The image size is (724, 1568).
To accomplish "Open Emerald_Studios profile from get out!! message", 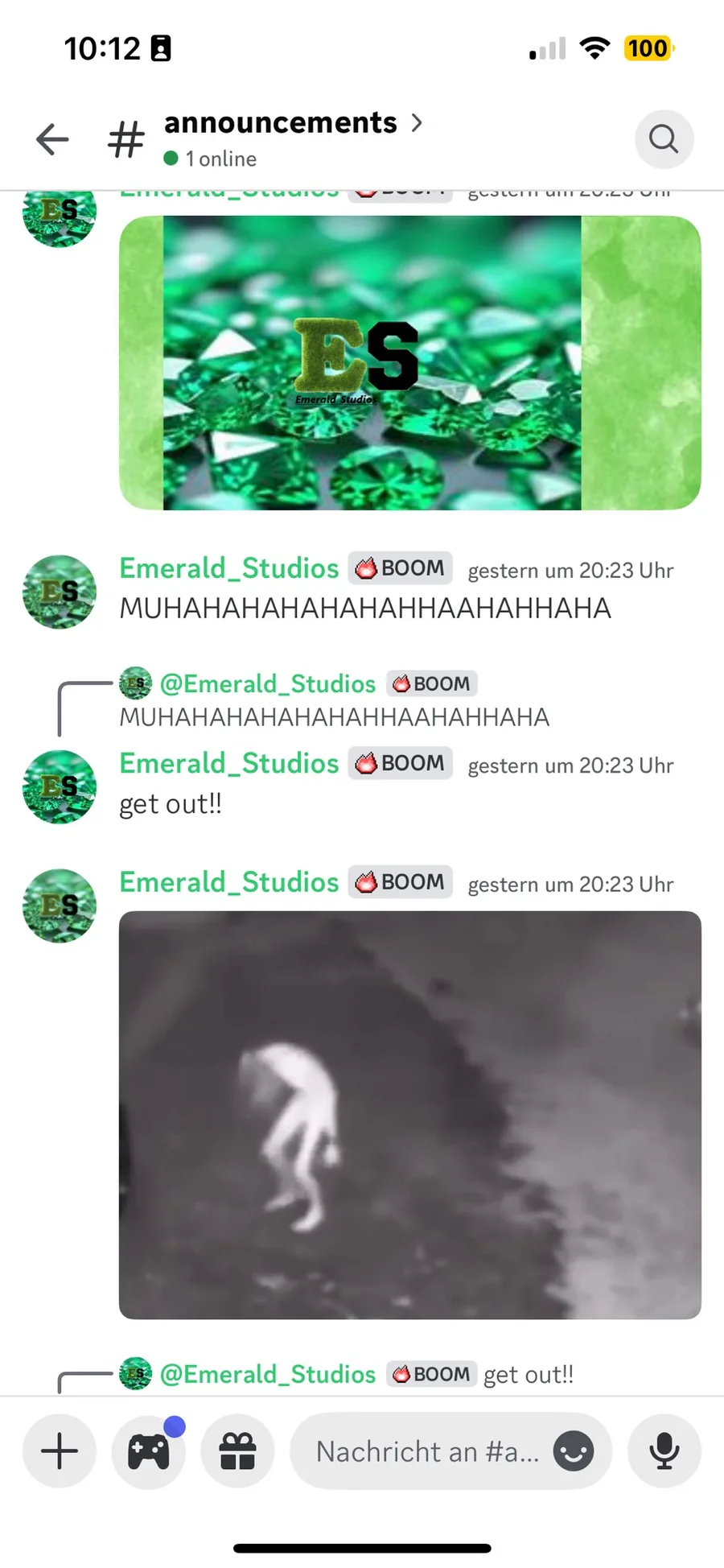I will click(x=229, y=763).
